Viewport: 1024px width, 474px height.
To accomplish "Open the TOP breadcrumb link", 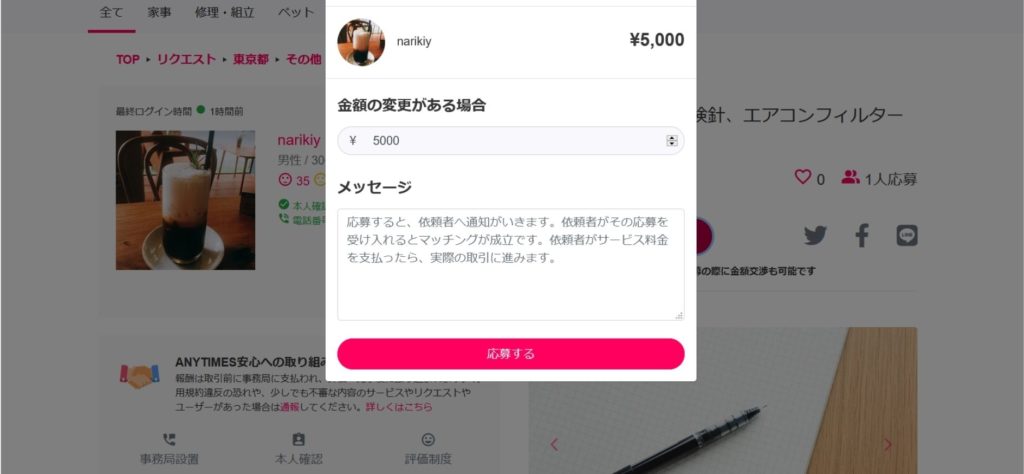I will (127, 60).
